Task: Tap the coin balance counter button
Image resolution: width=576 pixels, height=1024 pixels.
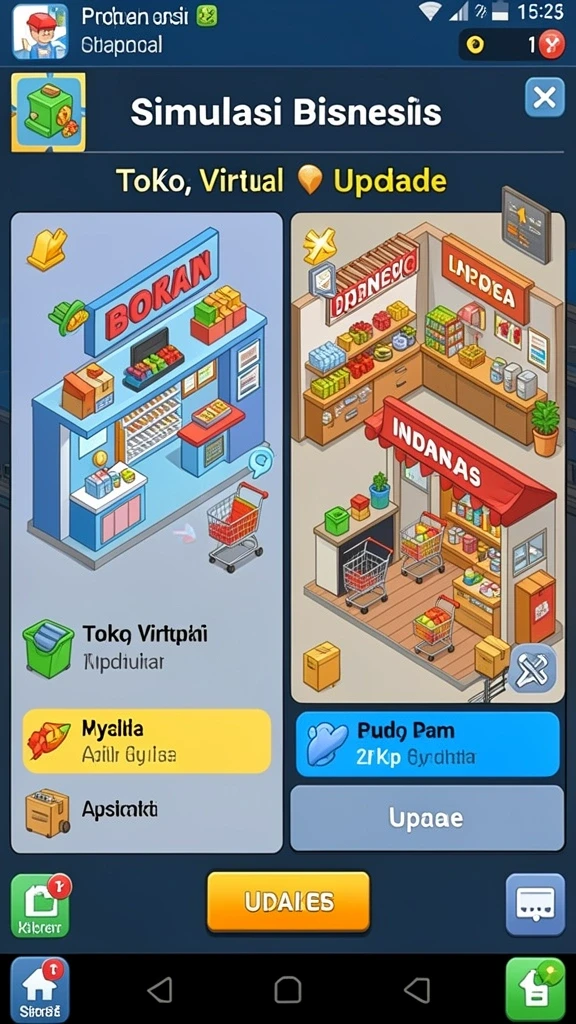Action: [x=511, y=44]
